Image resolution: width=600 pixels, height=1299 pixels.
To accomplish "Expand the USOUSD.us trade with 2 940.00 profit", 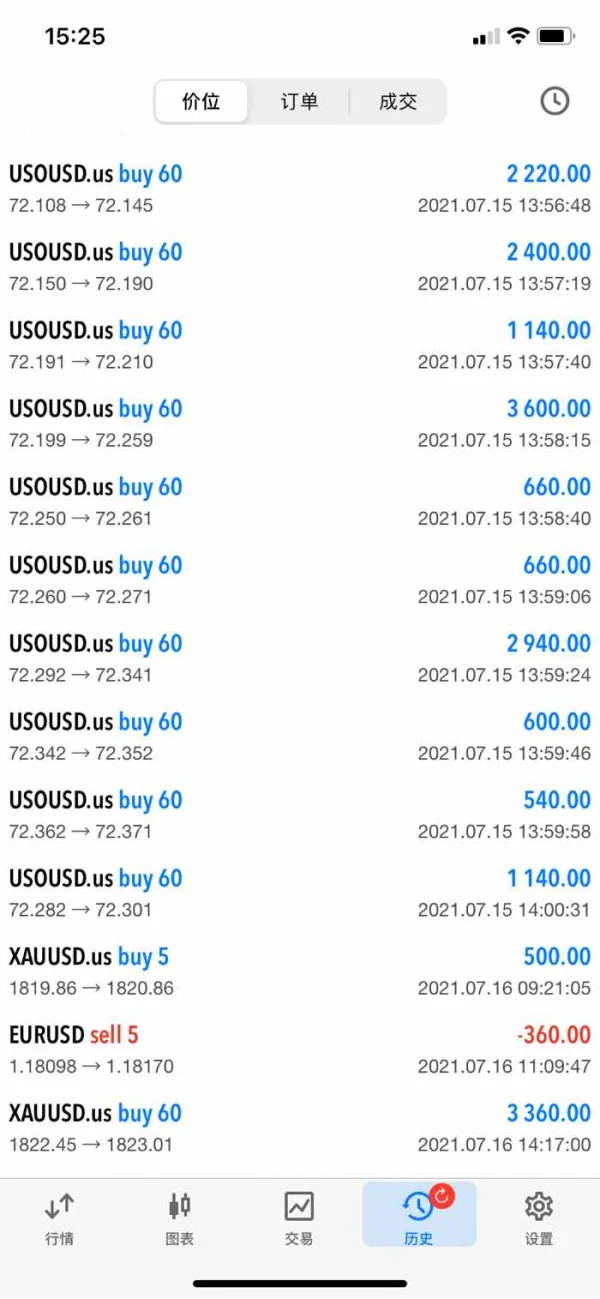I will point(300,658).
